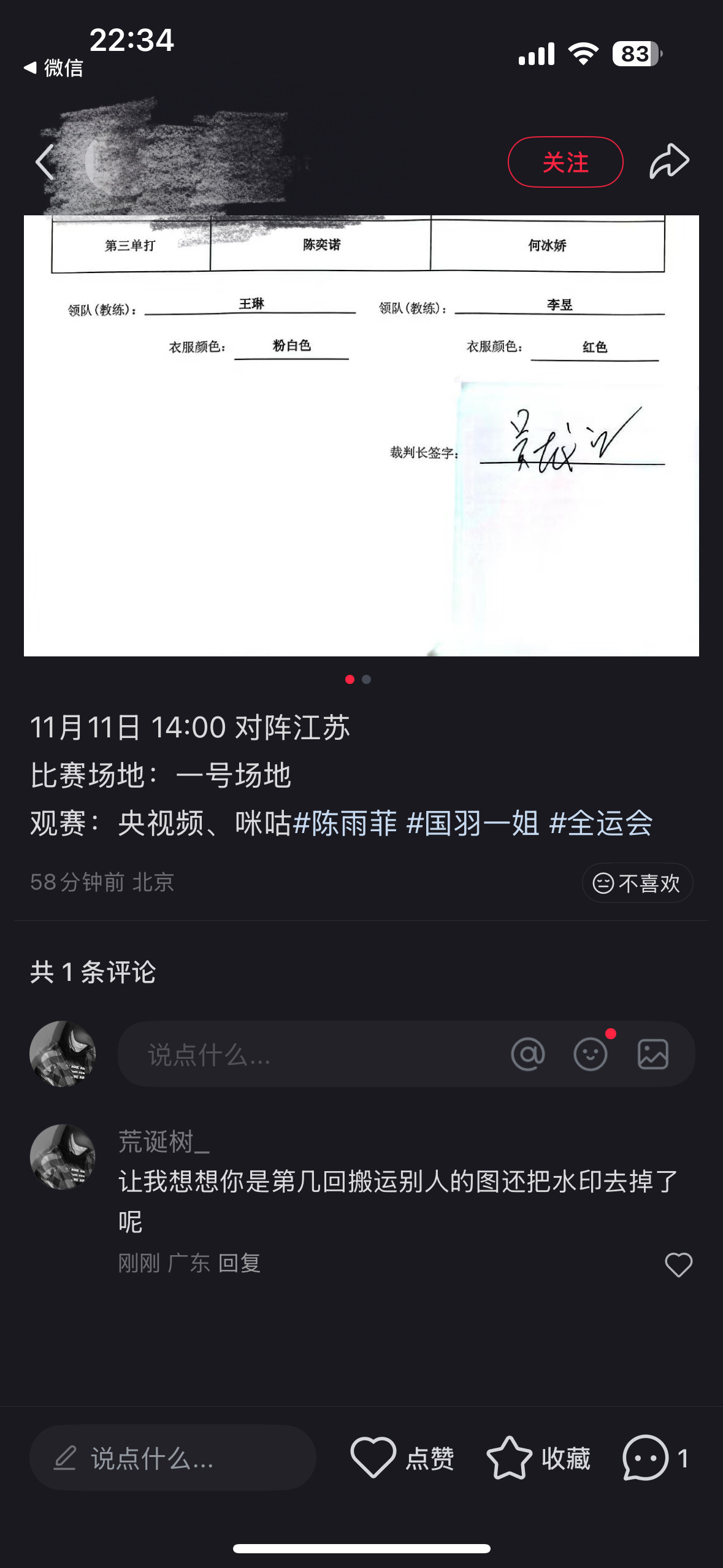Screen dimensions: 723x1568
Task: Tap the pen icon in bottom comment bar
Action: [x=67, y=1459]
